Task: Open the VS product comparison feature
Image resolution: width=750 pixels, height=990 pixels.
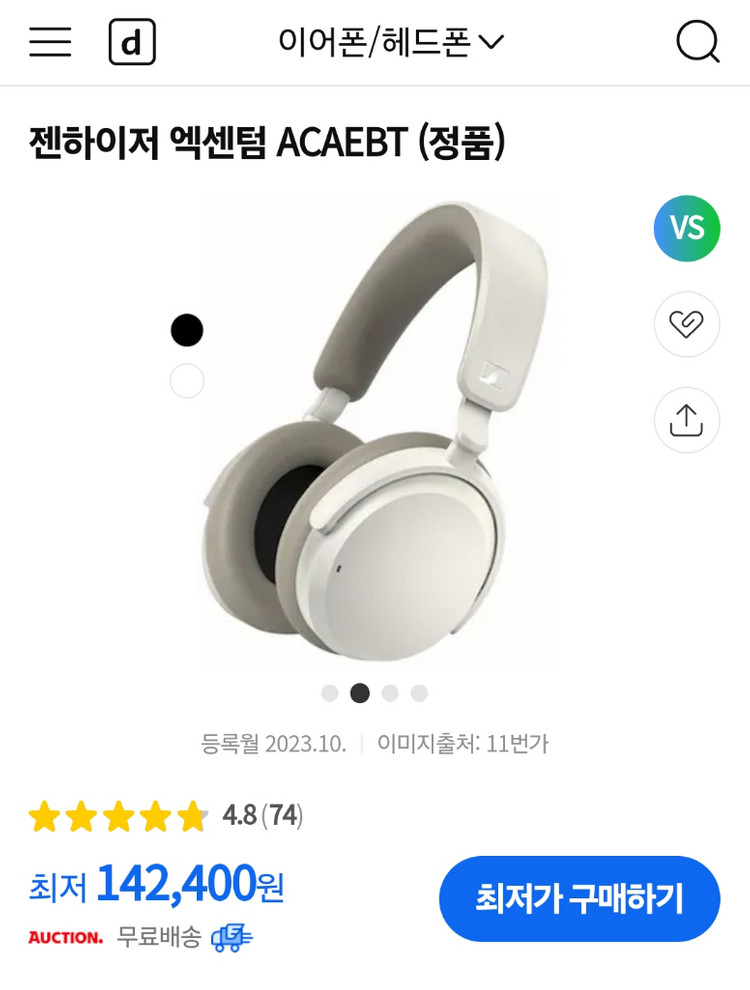Action: (x=686, y=229)
